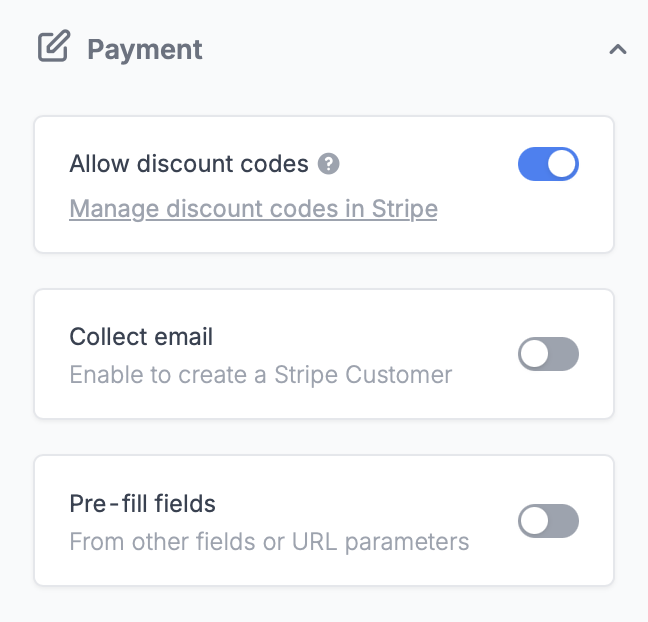Enable the Collect email switch

click(x=548, y=354)
